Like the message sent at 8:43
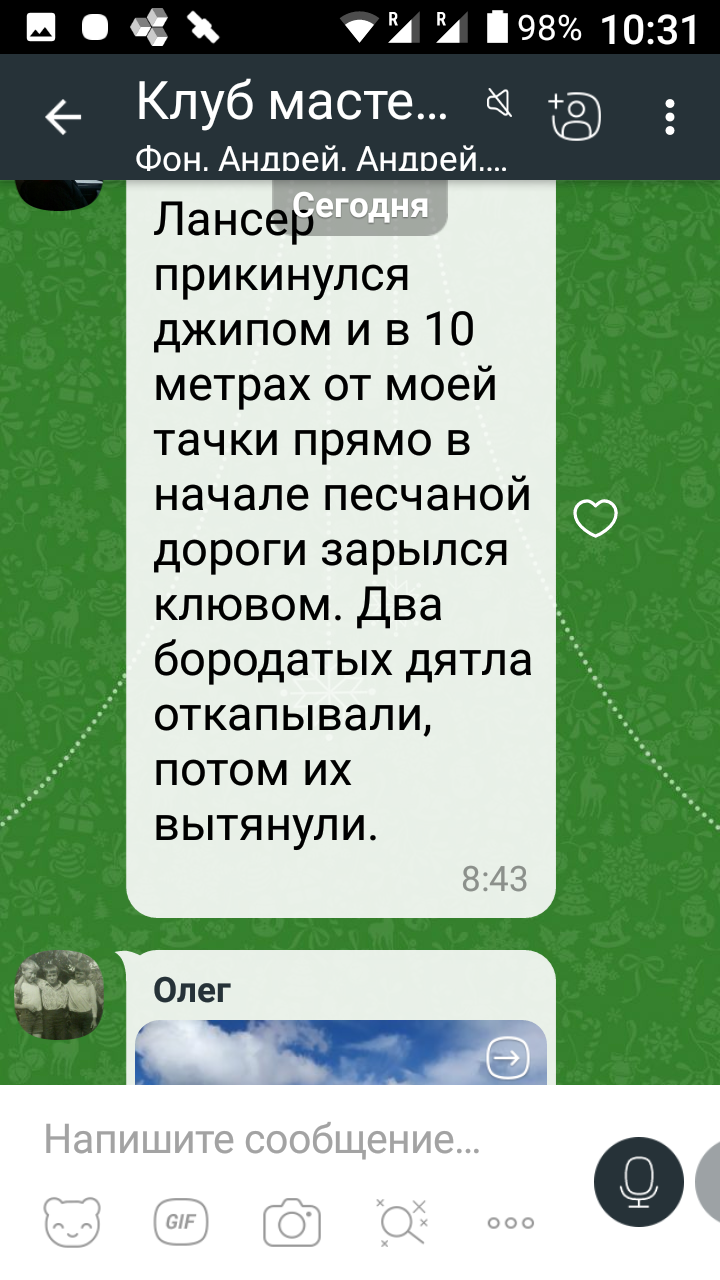Screen dimensions: 720x1280 point(595,518)
